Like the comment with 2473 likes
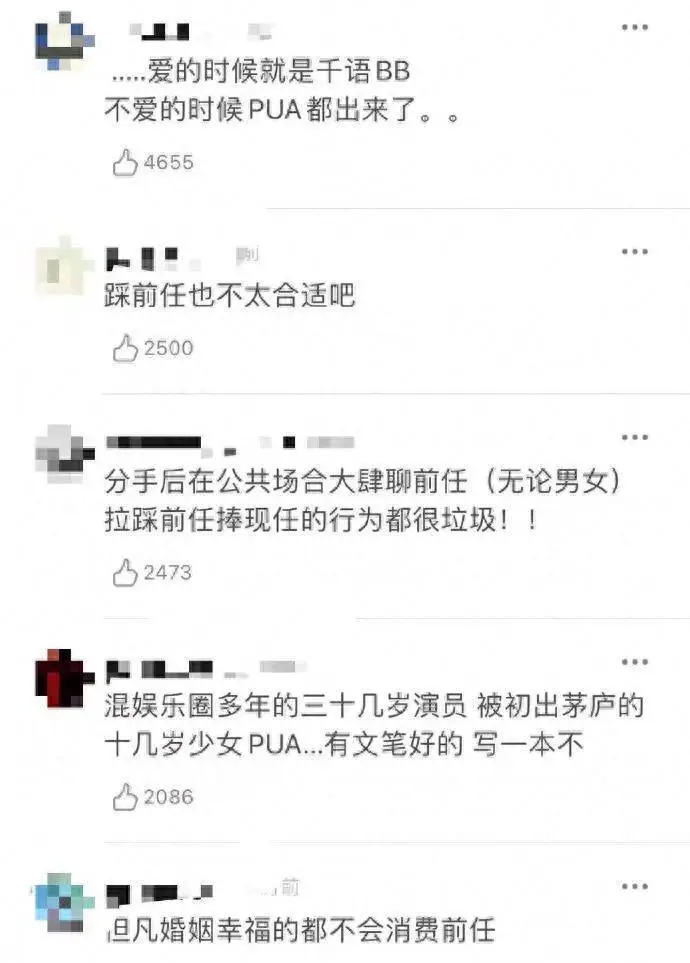 pyautogui.click(x=125, y=573)
